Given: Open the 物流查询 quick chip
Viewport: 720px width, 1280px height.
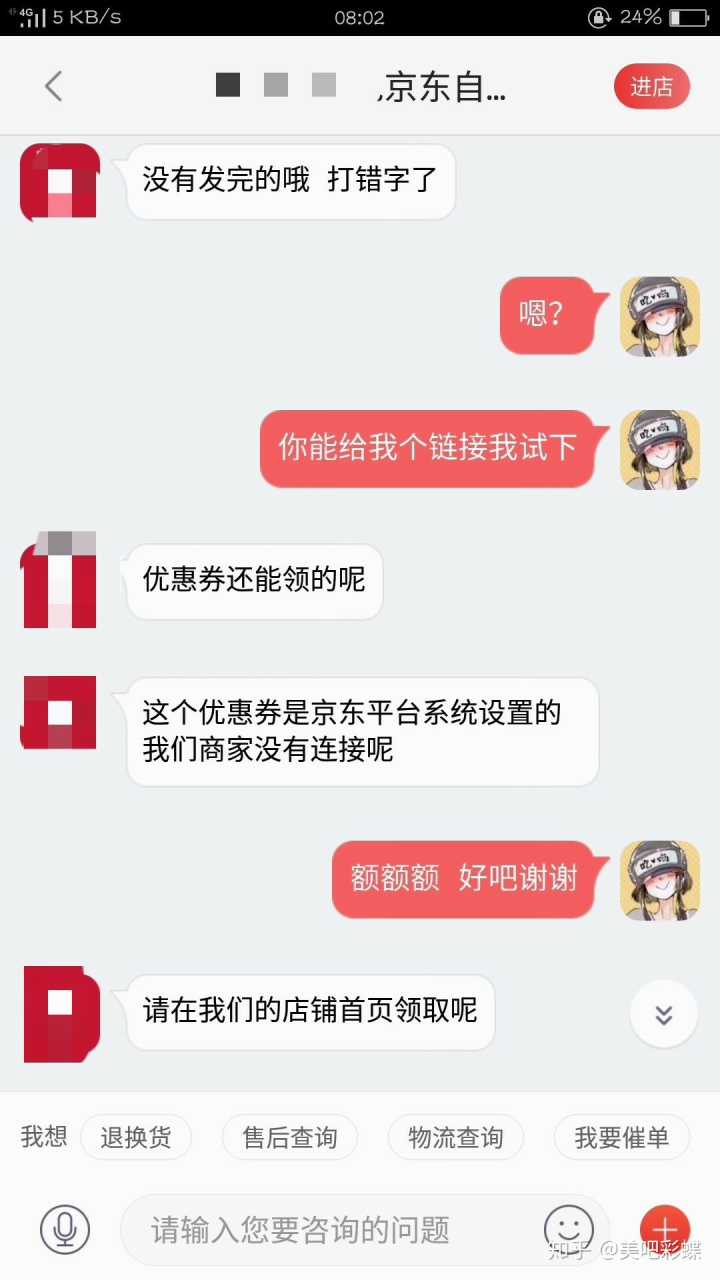Looking at the screenshot, I should pyautogui.click(x=456, y=1137).
